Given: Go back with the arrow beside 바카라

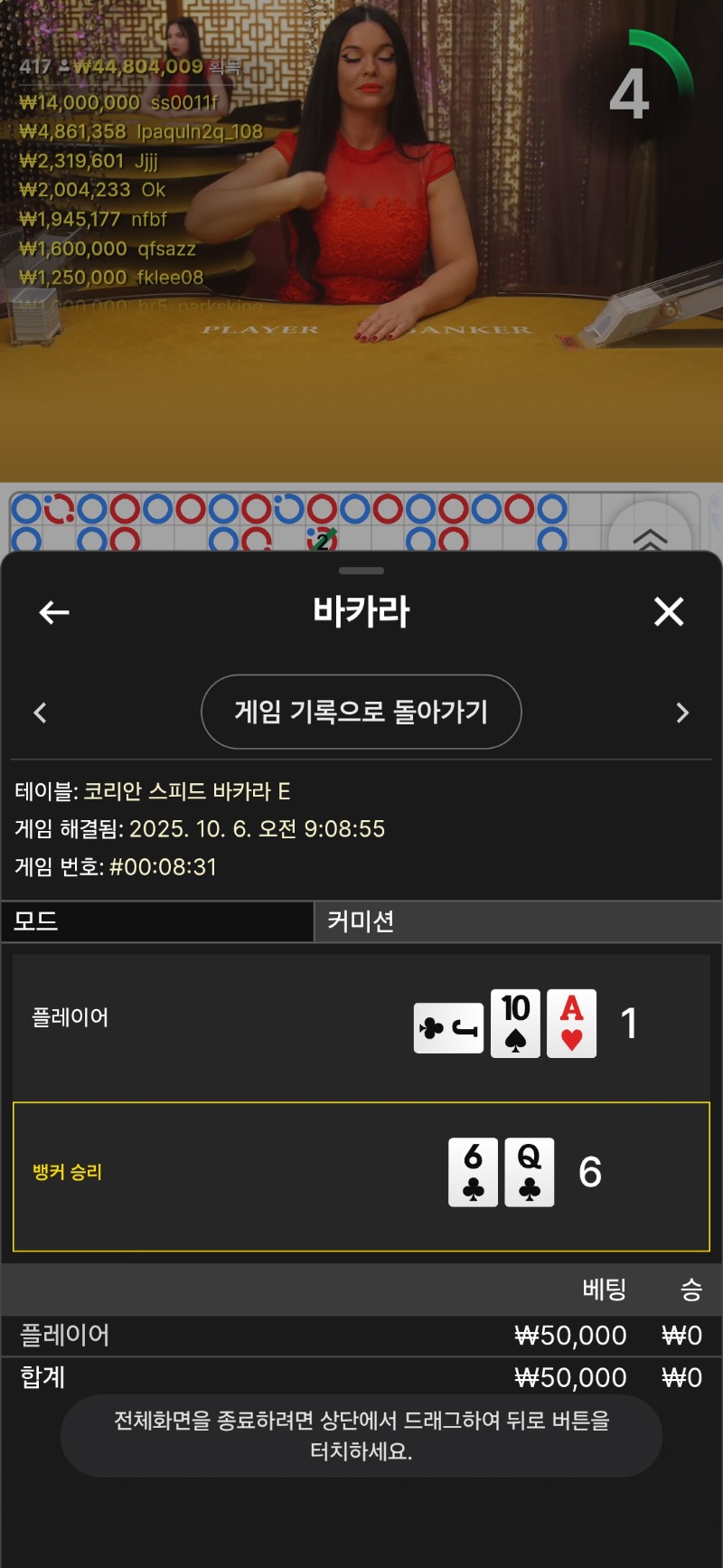Looking at the screenshot, I should click(x=54, y=612).
